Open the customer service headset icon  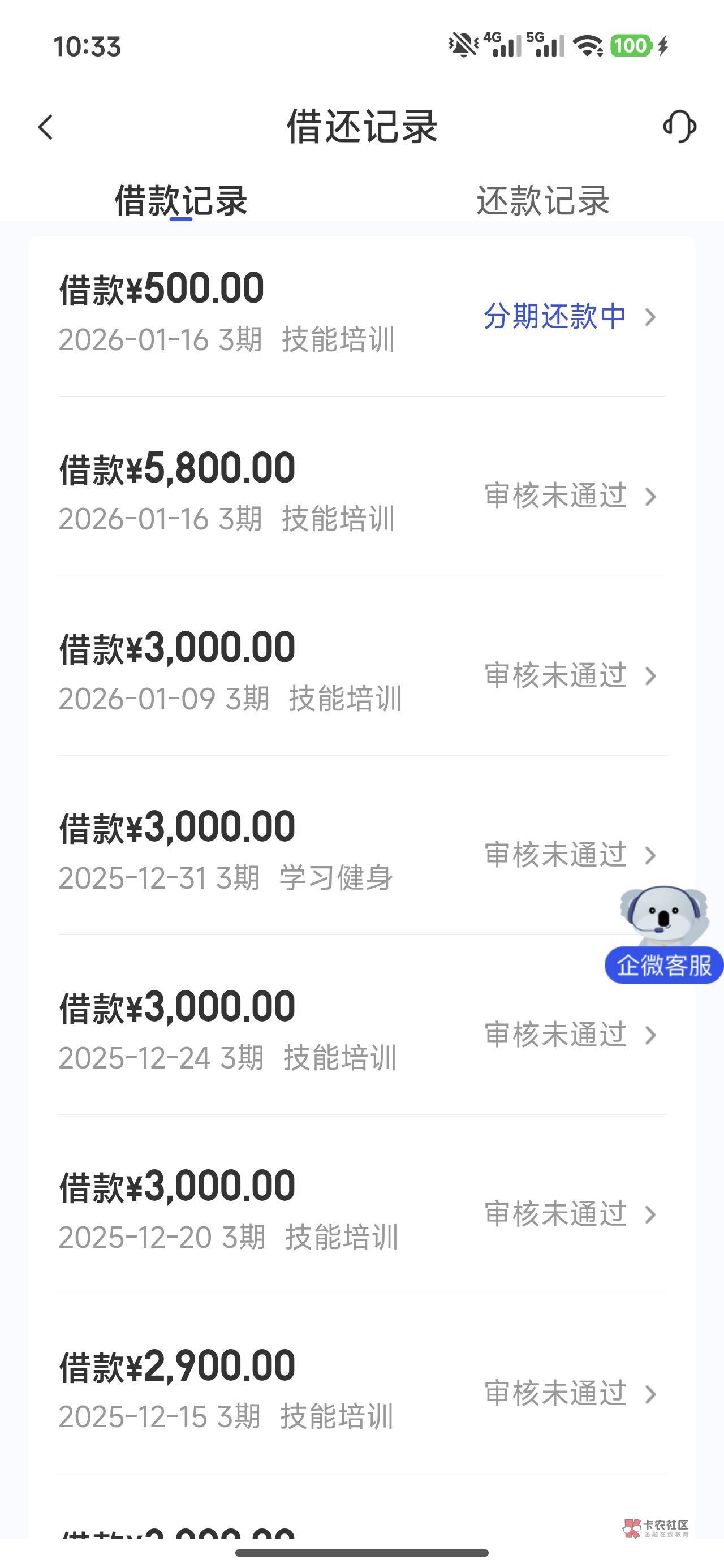point(679,127)
